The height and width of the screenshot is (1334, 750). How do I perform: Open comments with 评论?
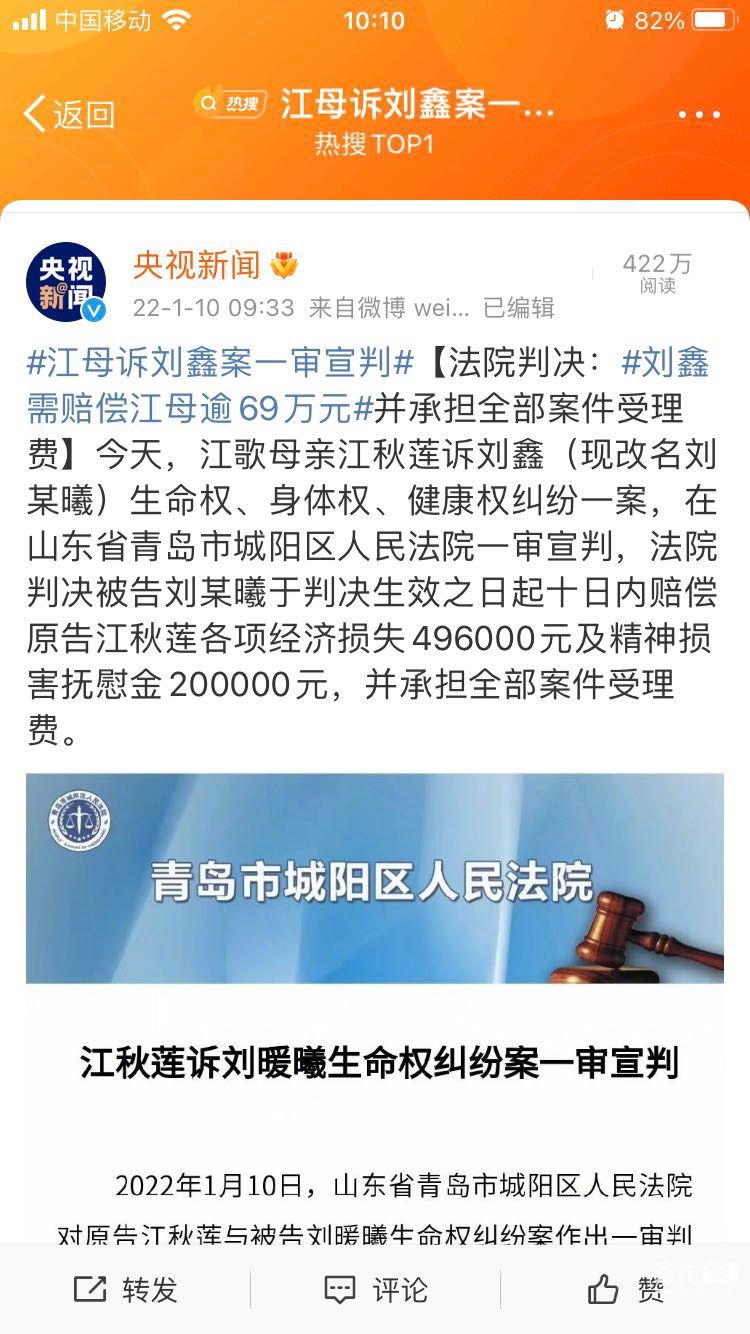pos(376,1290)
